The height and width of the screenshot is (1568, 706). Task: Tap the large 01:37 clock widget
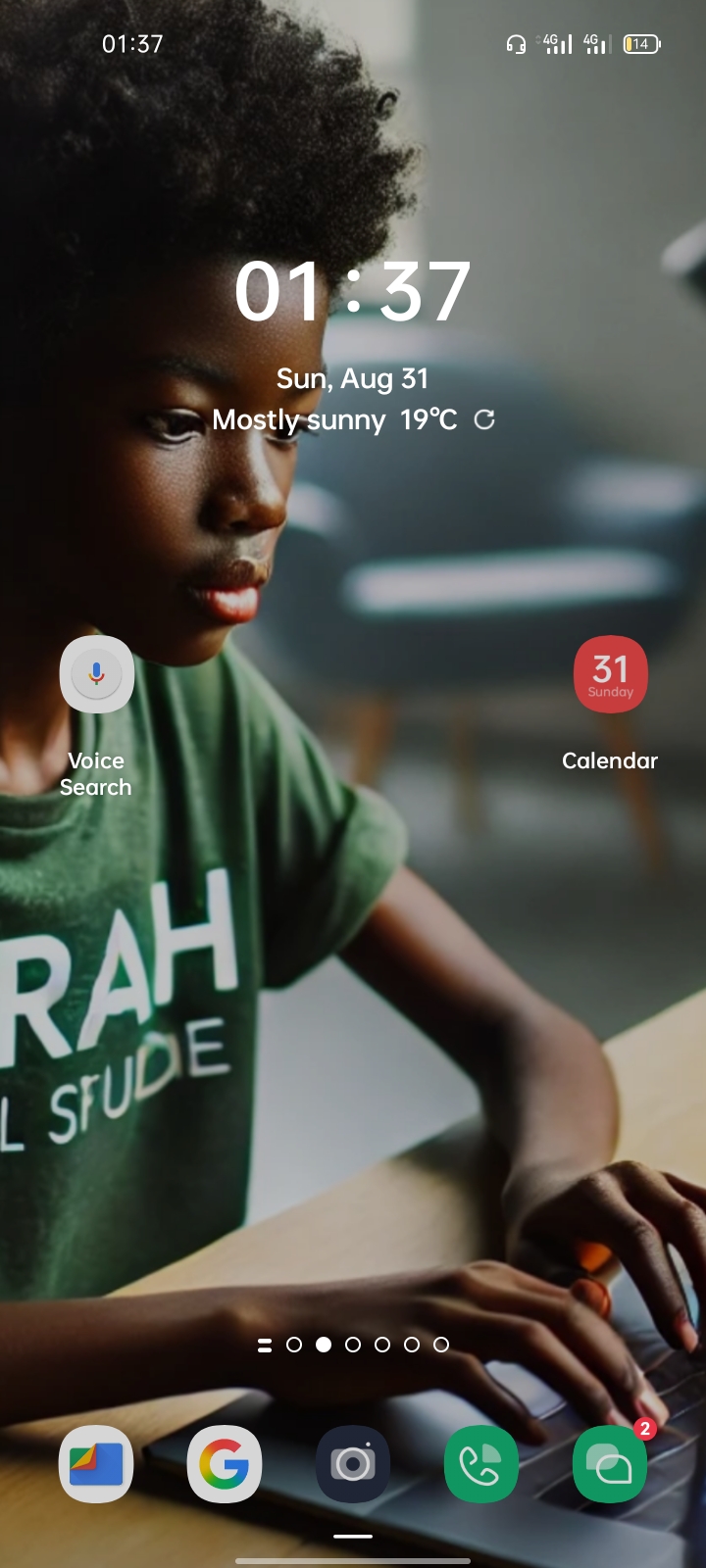click(353, 292)
